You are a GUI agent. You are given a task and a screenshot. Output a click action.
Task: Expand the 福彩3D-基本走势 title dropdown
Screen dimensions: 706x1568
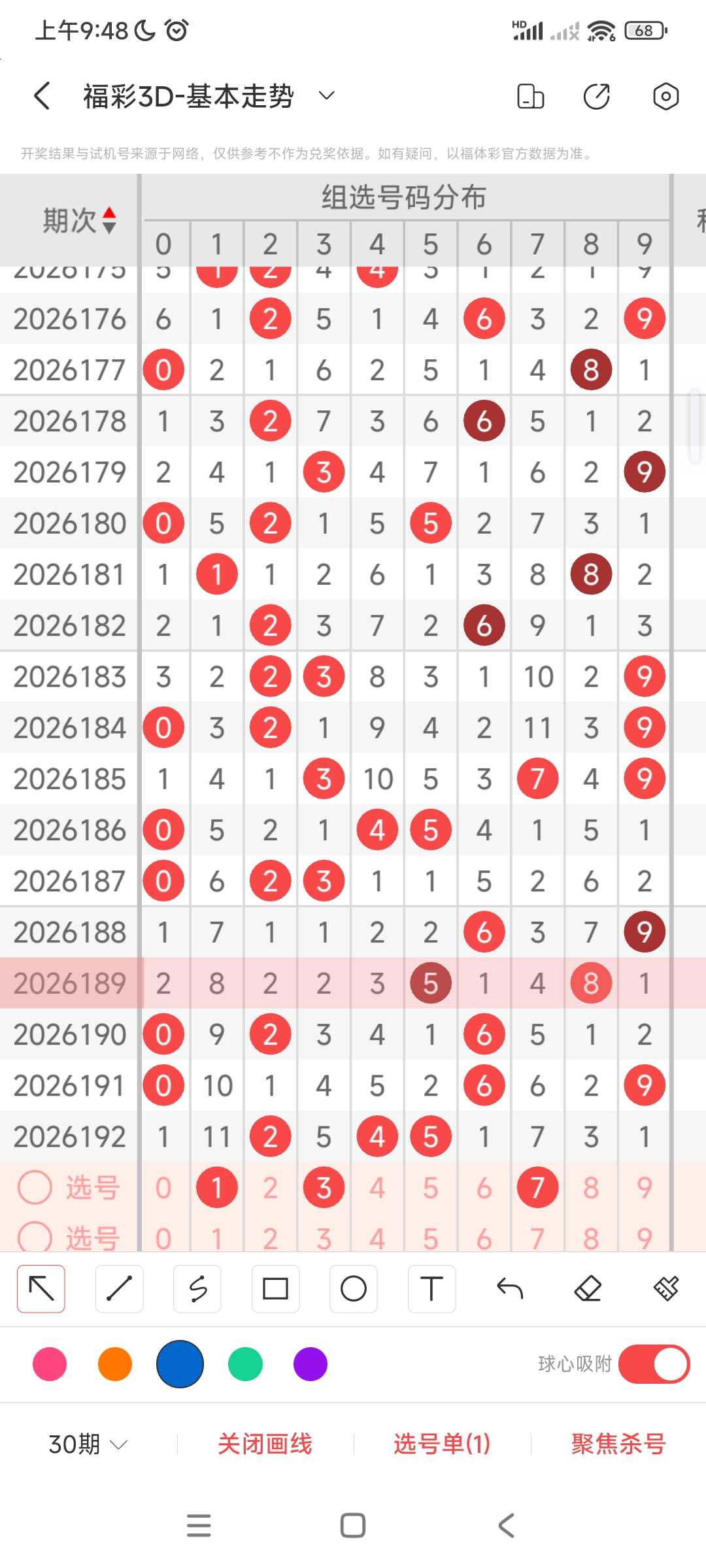pos(326,96)
